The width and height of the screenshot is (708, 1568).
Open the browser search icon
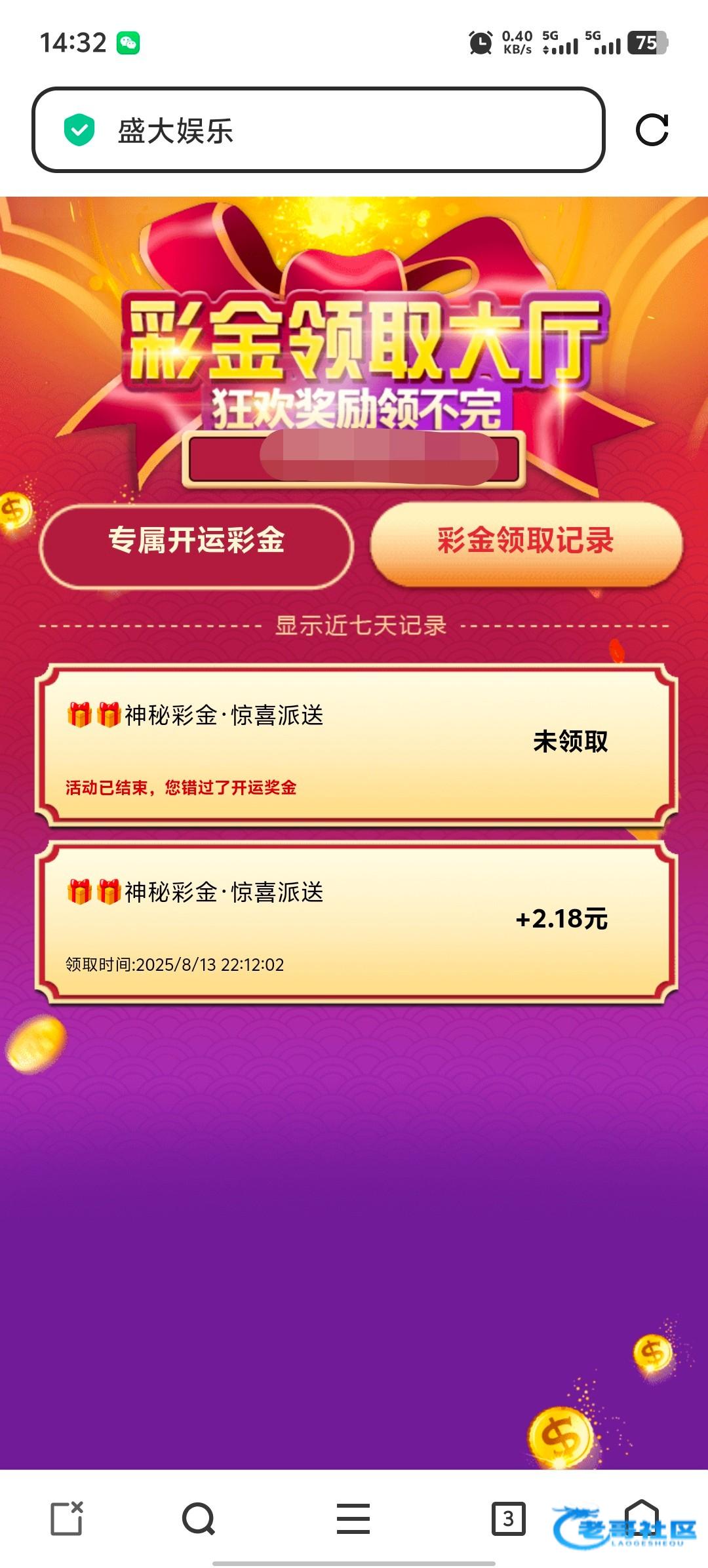198,1518
